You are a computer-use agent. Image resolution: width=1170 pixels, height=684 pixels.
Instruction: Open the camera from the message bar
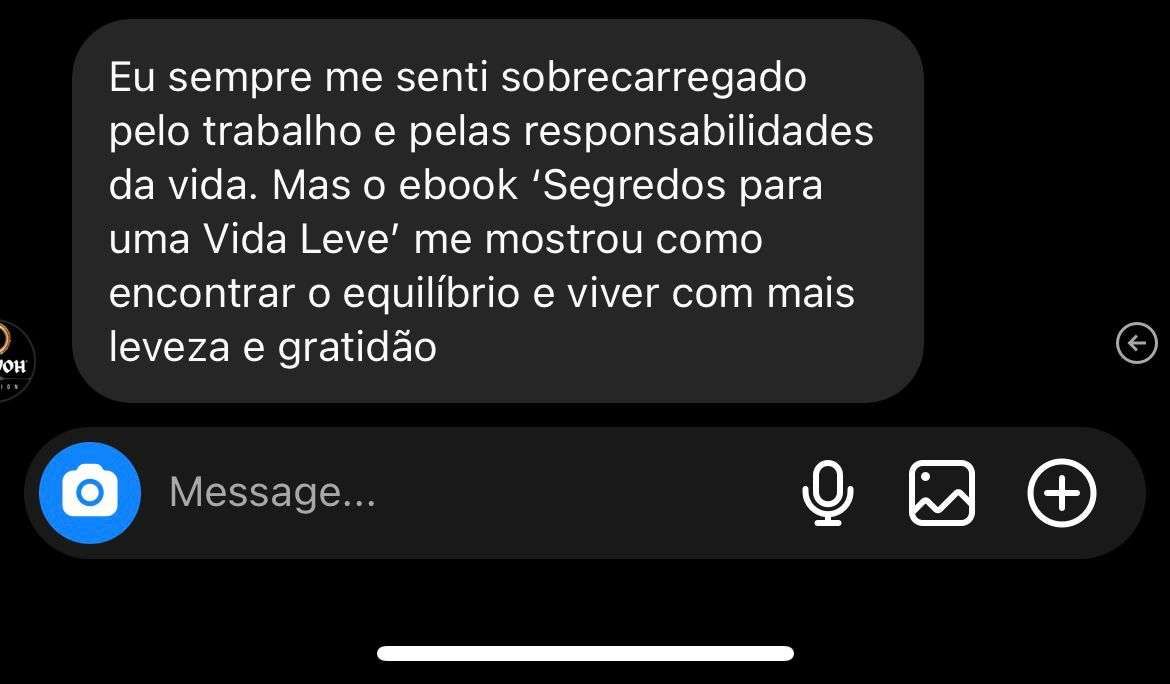click(x=90, y=493)
